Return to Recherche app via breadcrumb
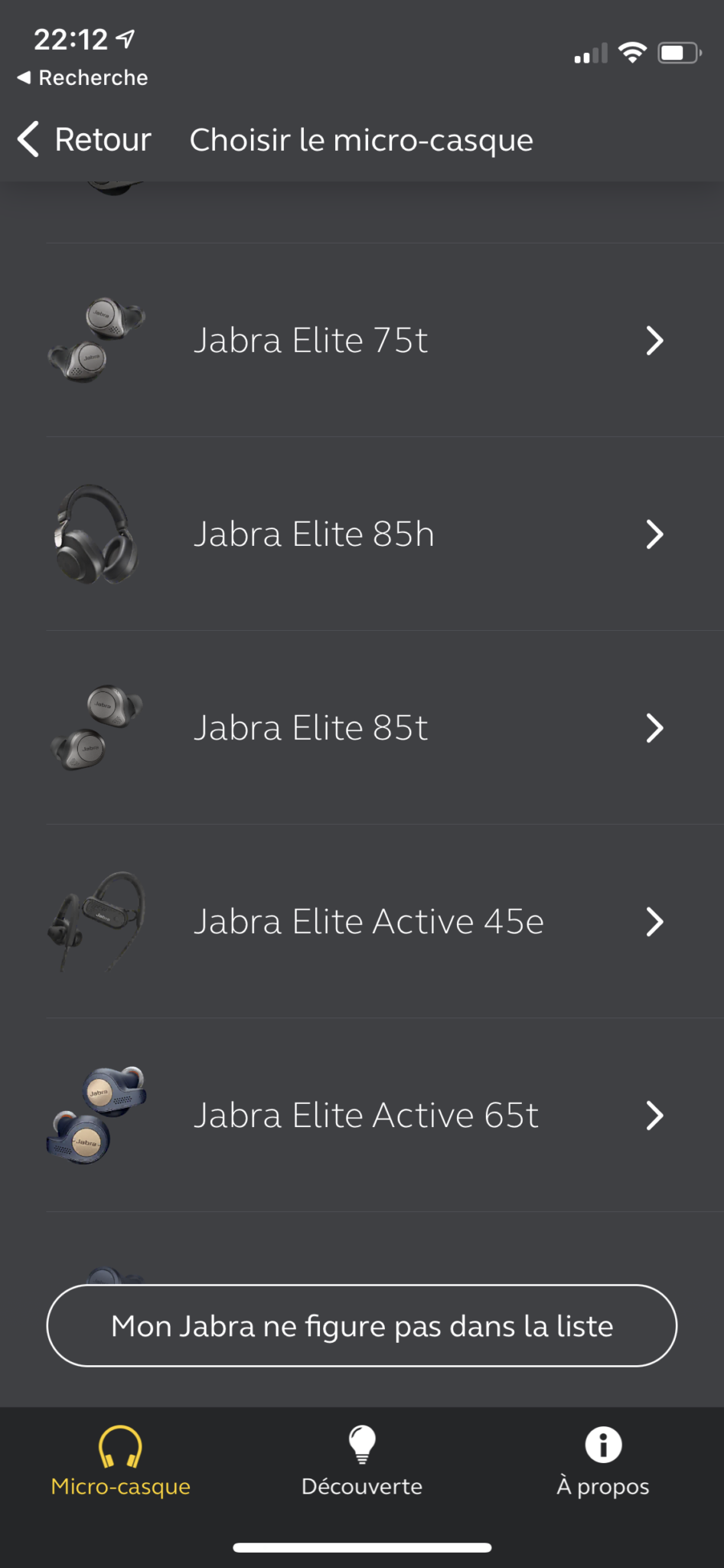Screen dimensions: 724x1568 83,77
